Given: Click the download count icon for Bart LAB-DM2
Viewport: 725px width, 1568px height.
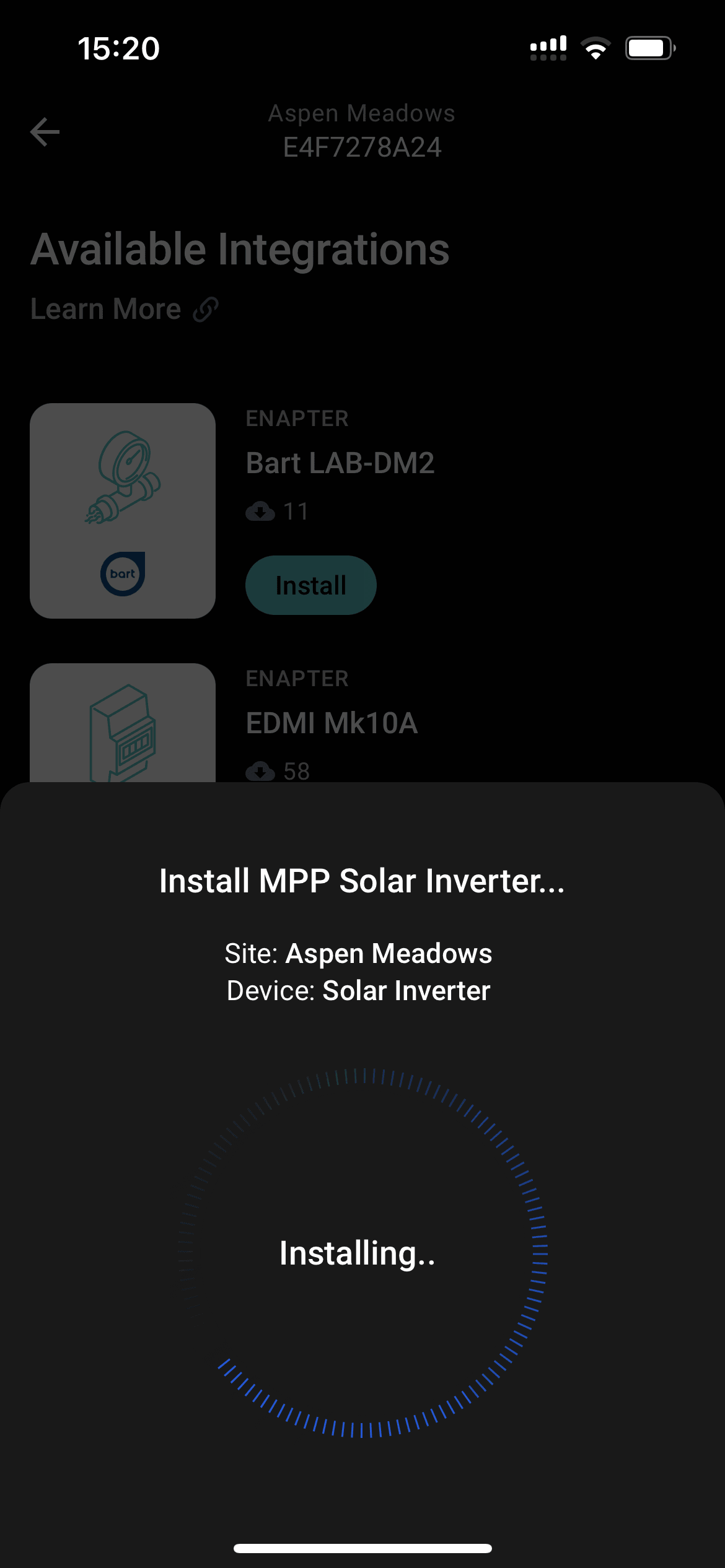Looking at the screenshot, I should [261, 511].
